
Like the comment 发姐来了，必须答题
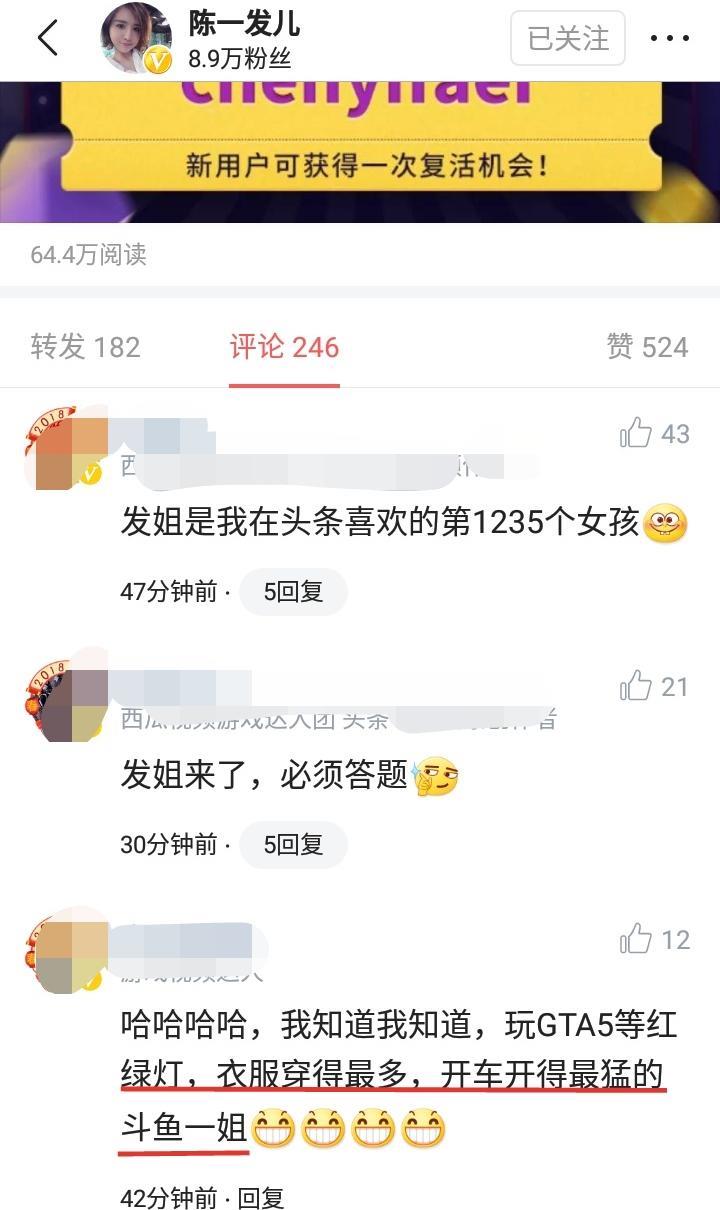(636, 687)
